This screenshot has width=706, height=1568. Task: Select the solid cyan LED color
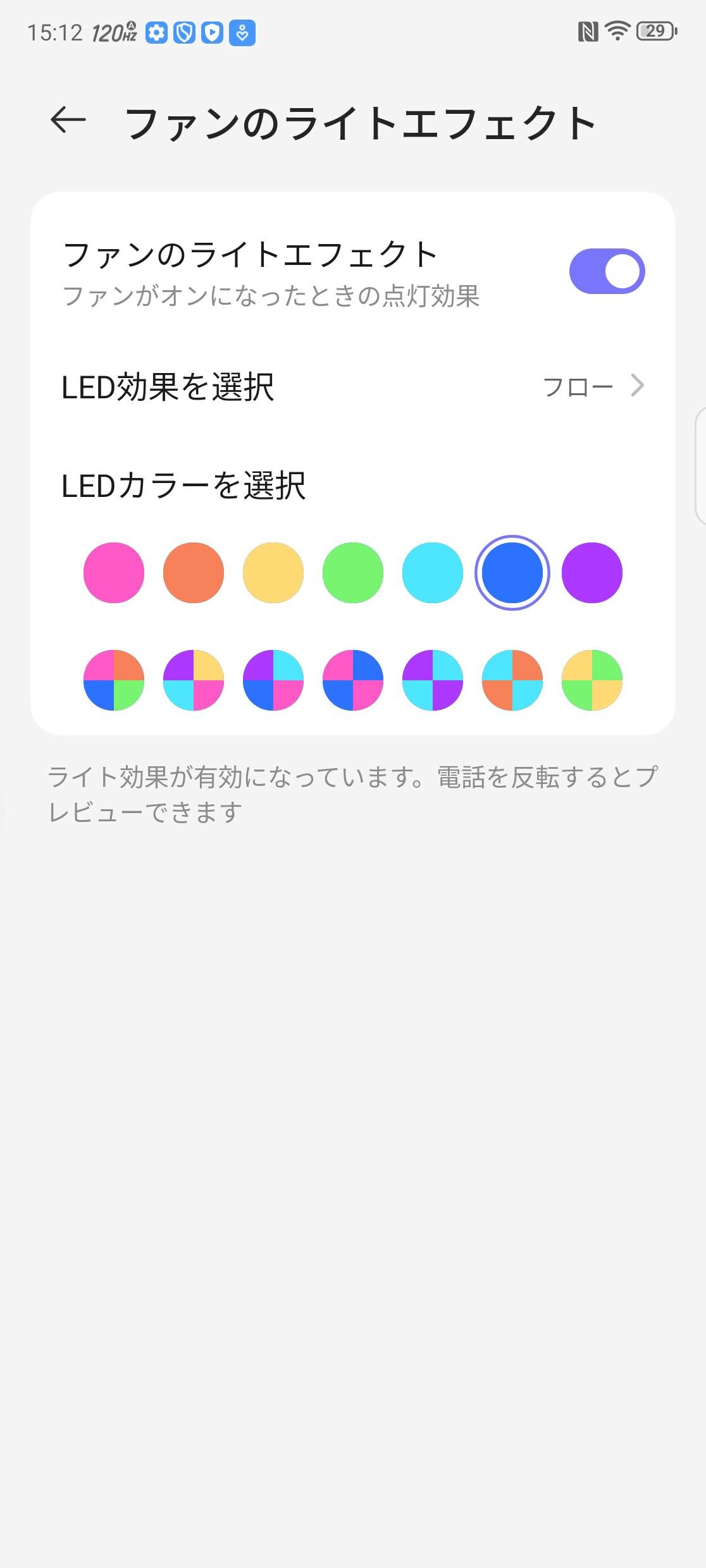(433, 573)
